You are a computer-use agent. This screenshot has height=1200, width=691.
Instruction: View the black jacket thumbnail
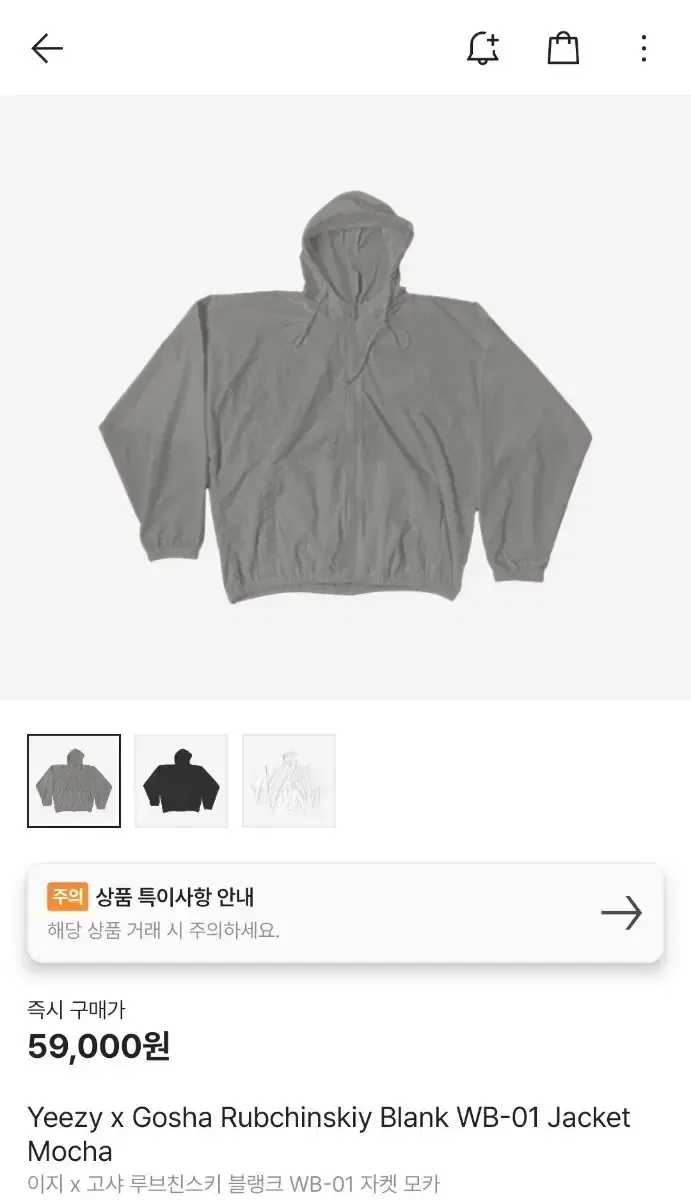tap(181, 781)
